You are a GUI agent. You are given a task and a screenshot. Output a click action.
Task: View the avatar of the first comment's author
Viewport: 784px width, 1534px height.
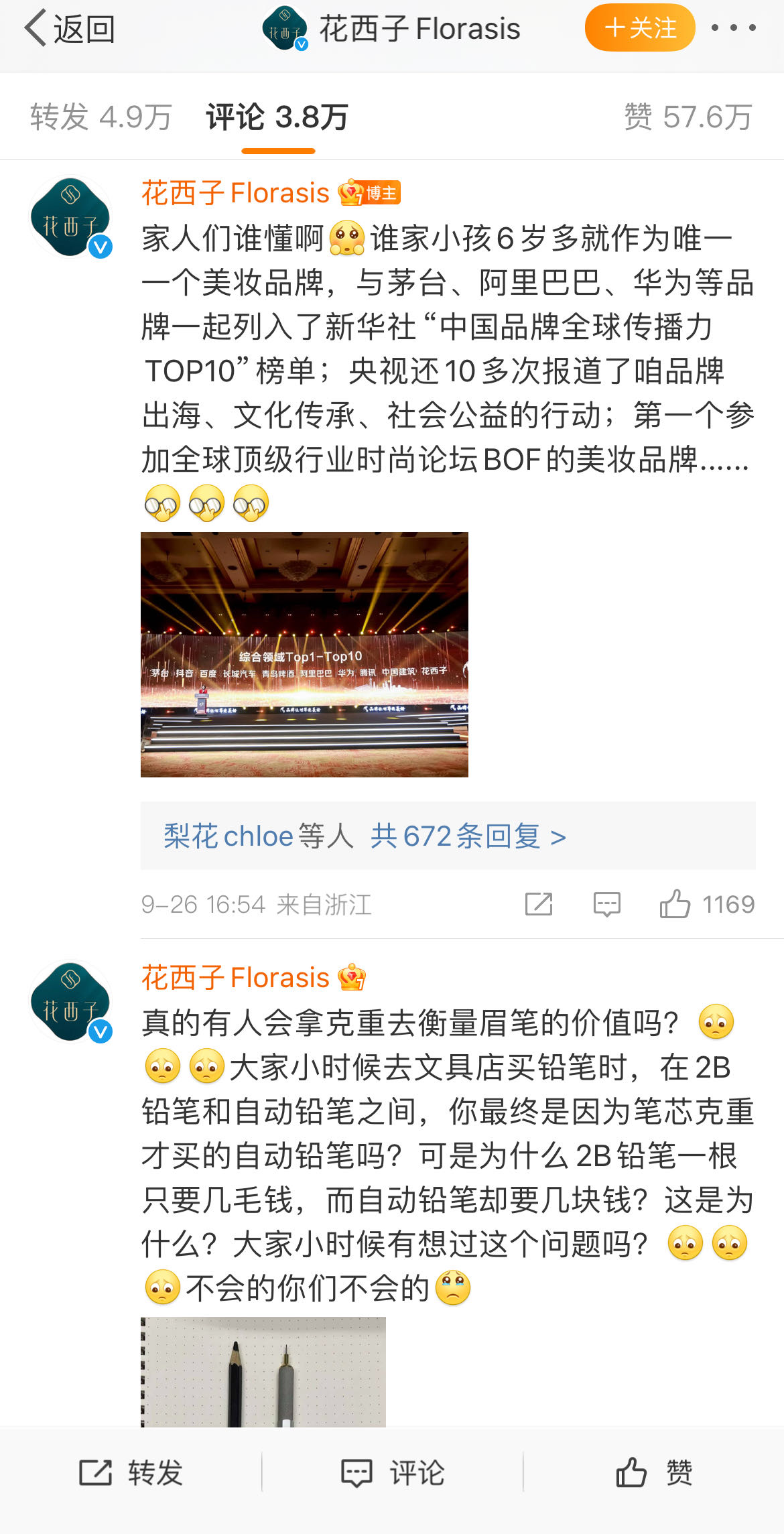(x=71, y=217)
